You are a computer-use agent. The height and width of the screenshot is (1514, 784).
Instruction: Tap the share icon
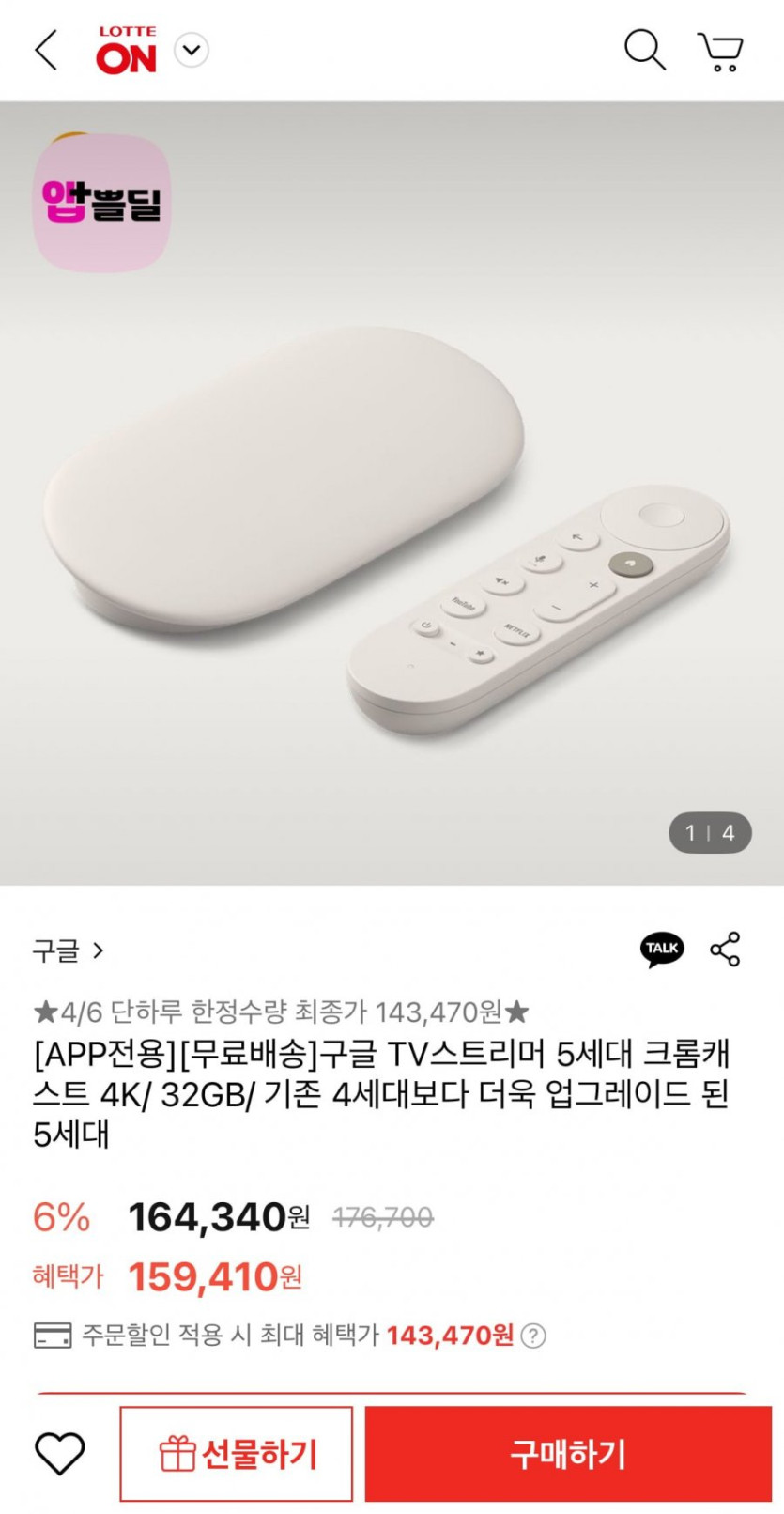pyautogui.click(x=725, y=949)
